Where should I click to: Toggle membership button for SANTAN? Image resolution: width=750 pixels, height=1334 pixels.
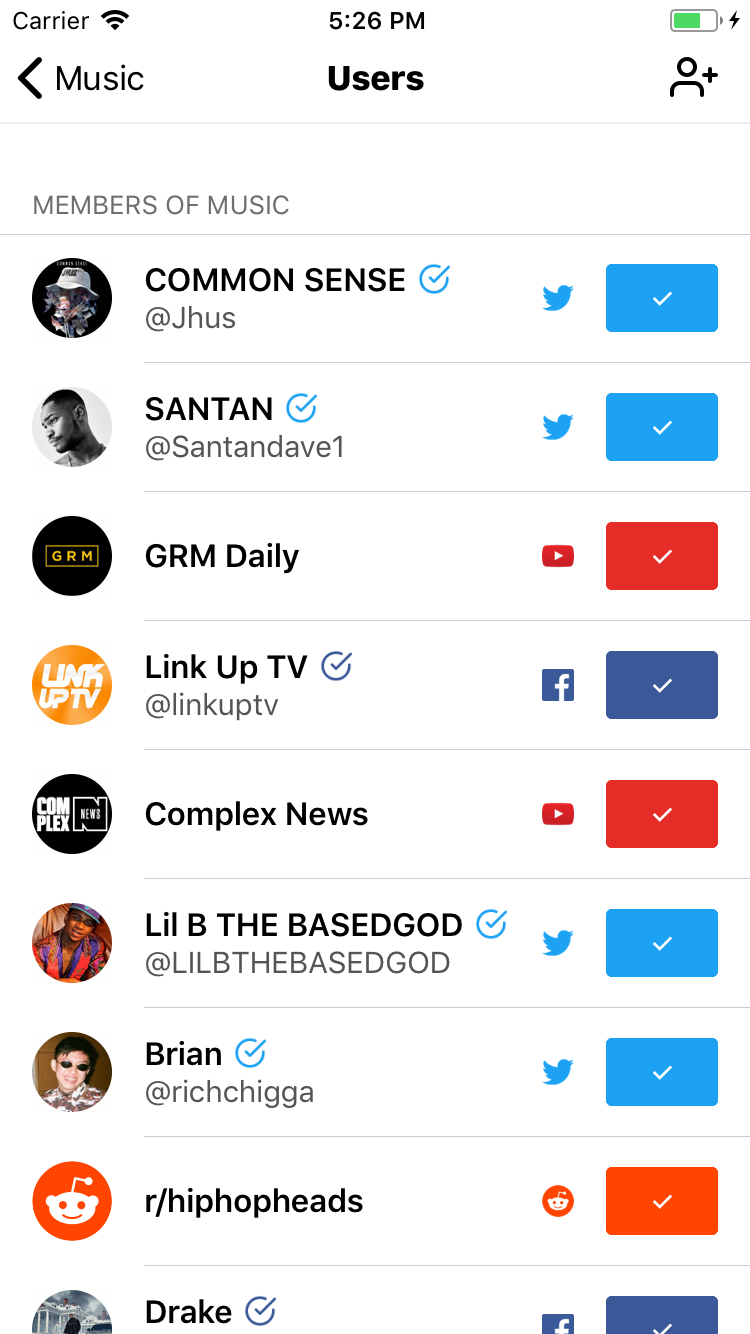tap(662, 427)
